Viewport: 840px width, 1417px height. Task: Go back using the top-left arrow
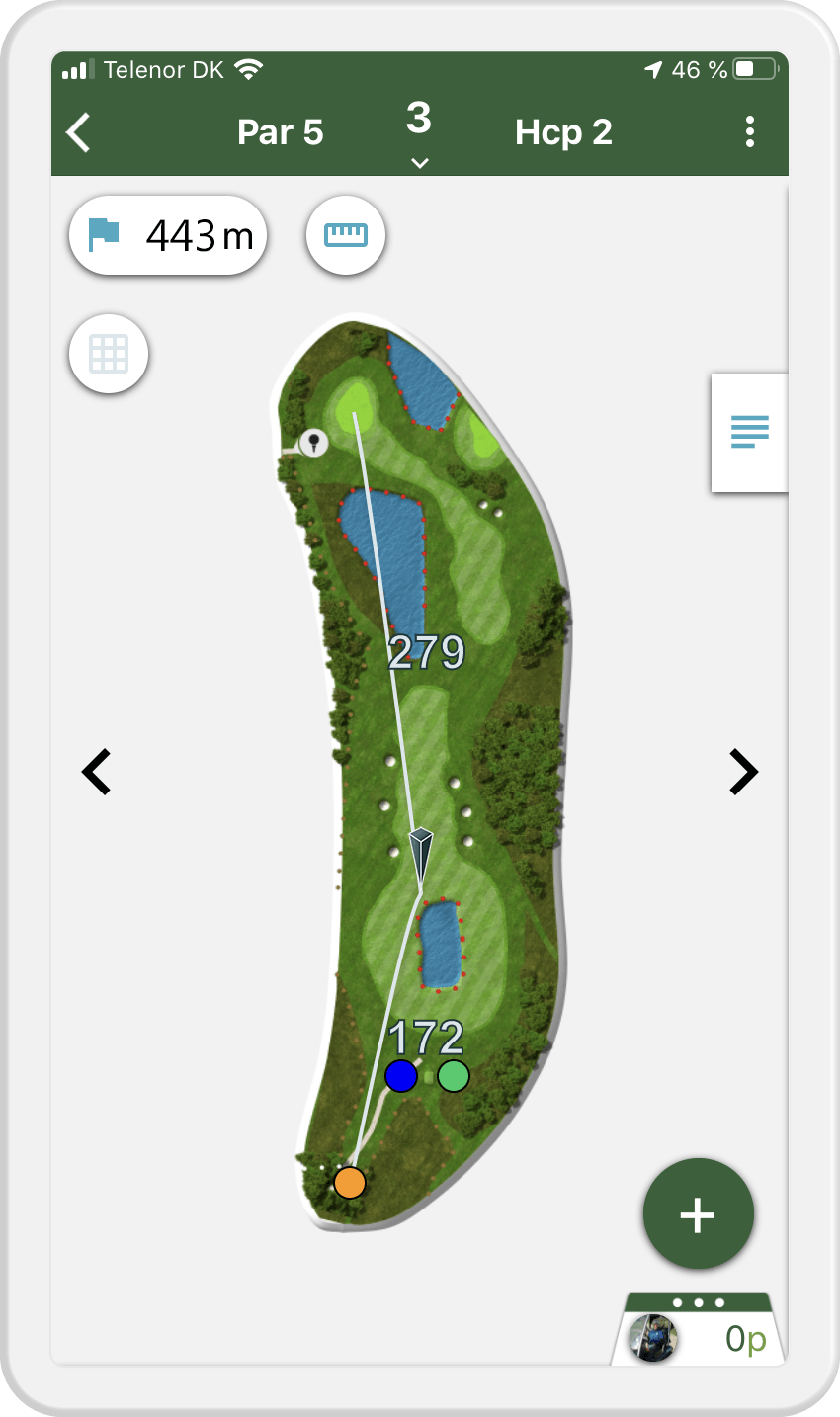click(x=79, y=131)
